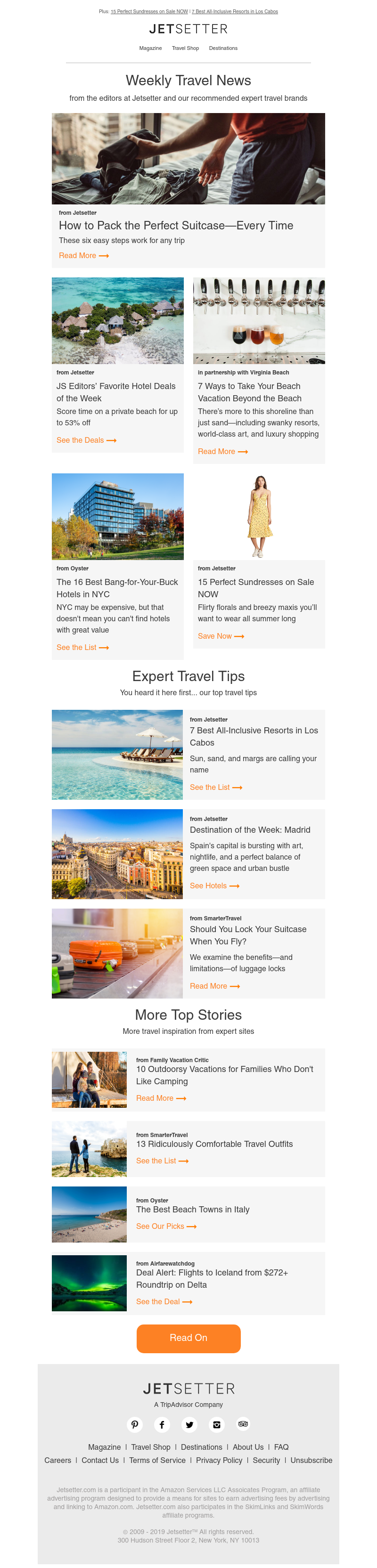Go to Travel Shop in top navigation
The height and width of the screenshot is (1568, 377).
coord(185,48)
